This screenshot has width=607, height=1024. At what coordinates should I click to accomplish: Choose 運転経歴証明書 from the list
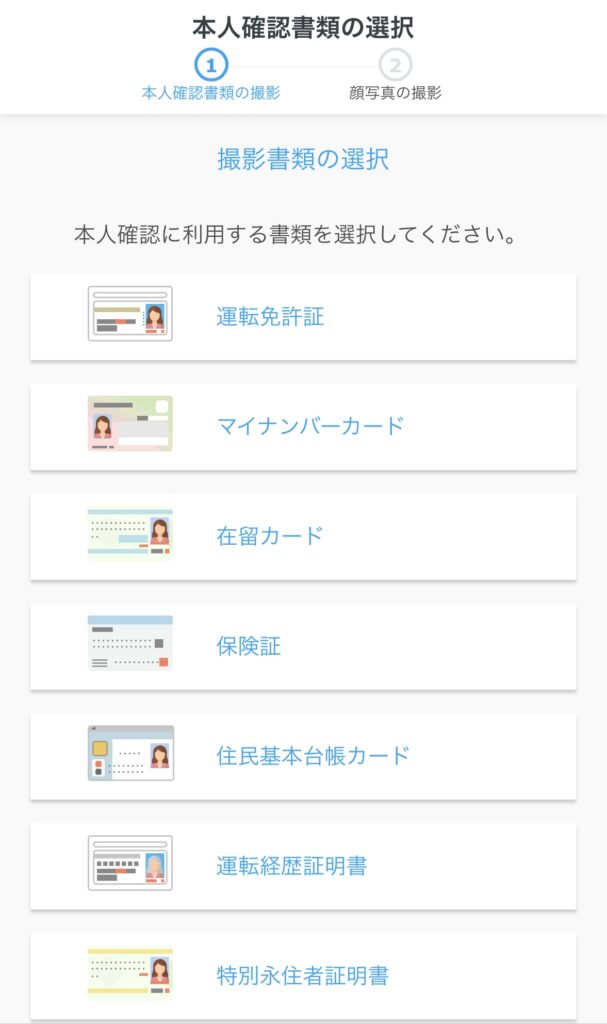pyautogui.click(x=303, y=866)
